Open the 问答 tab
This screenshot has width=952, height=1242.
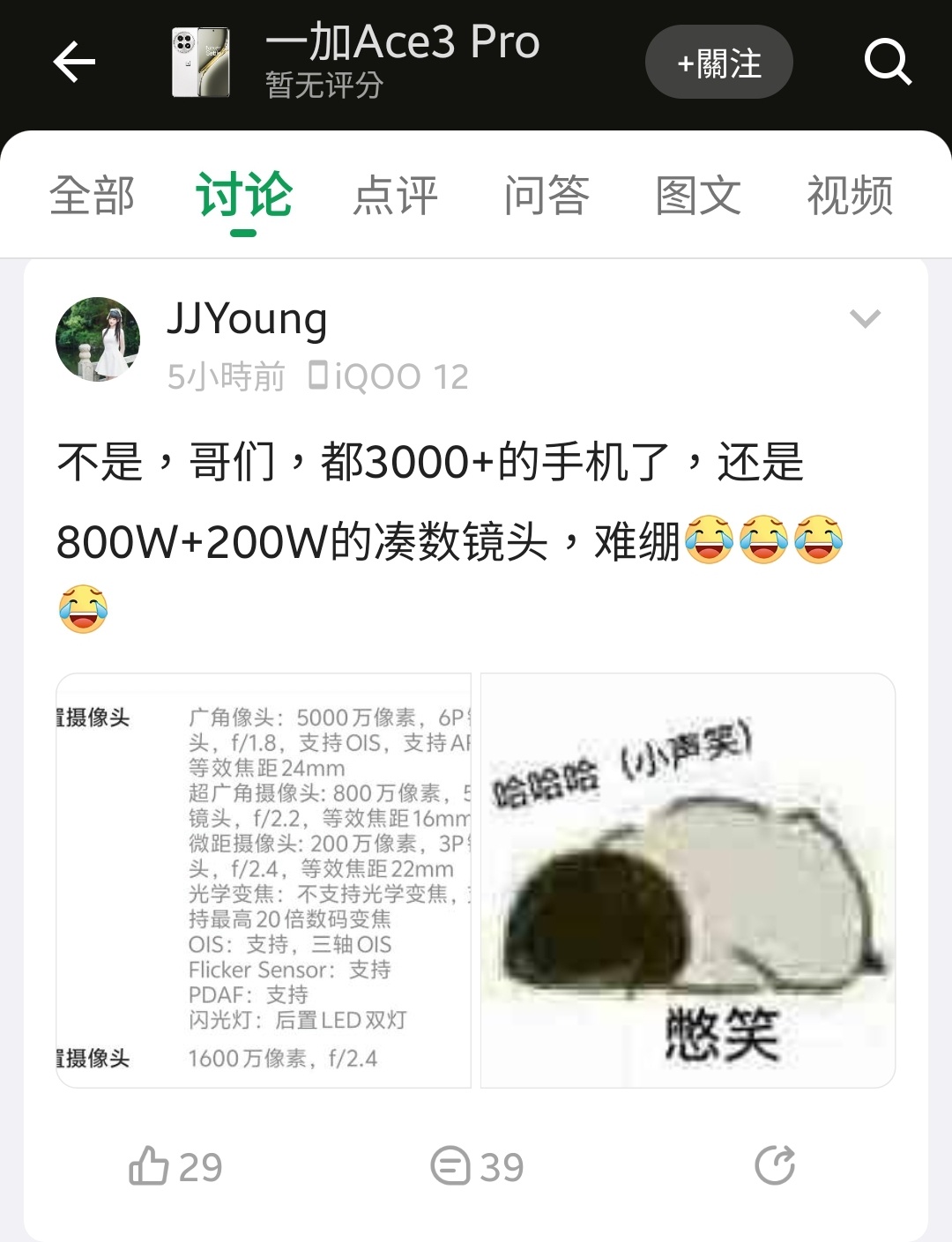coord(547,195)
